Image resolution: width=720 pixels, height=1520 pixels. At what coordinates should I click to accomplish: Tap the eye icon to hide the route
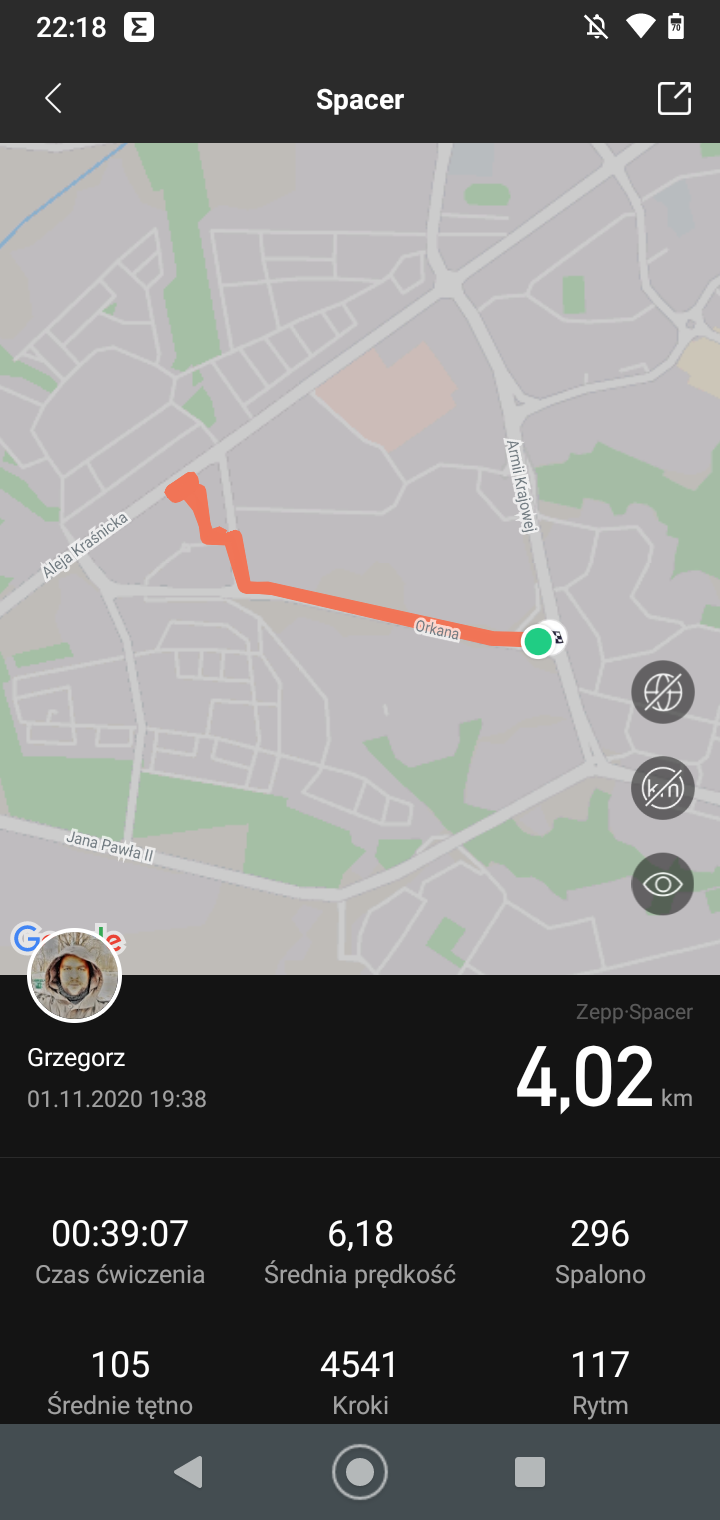662,884
